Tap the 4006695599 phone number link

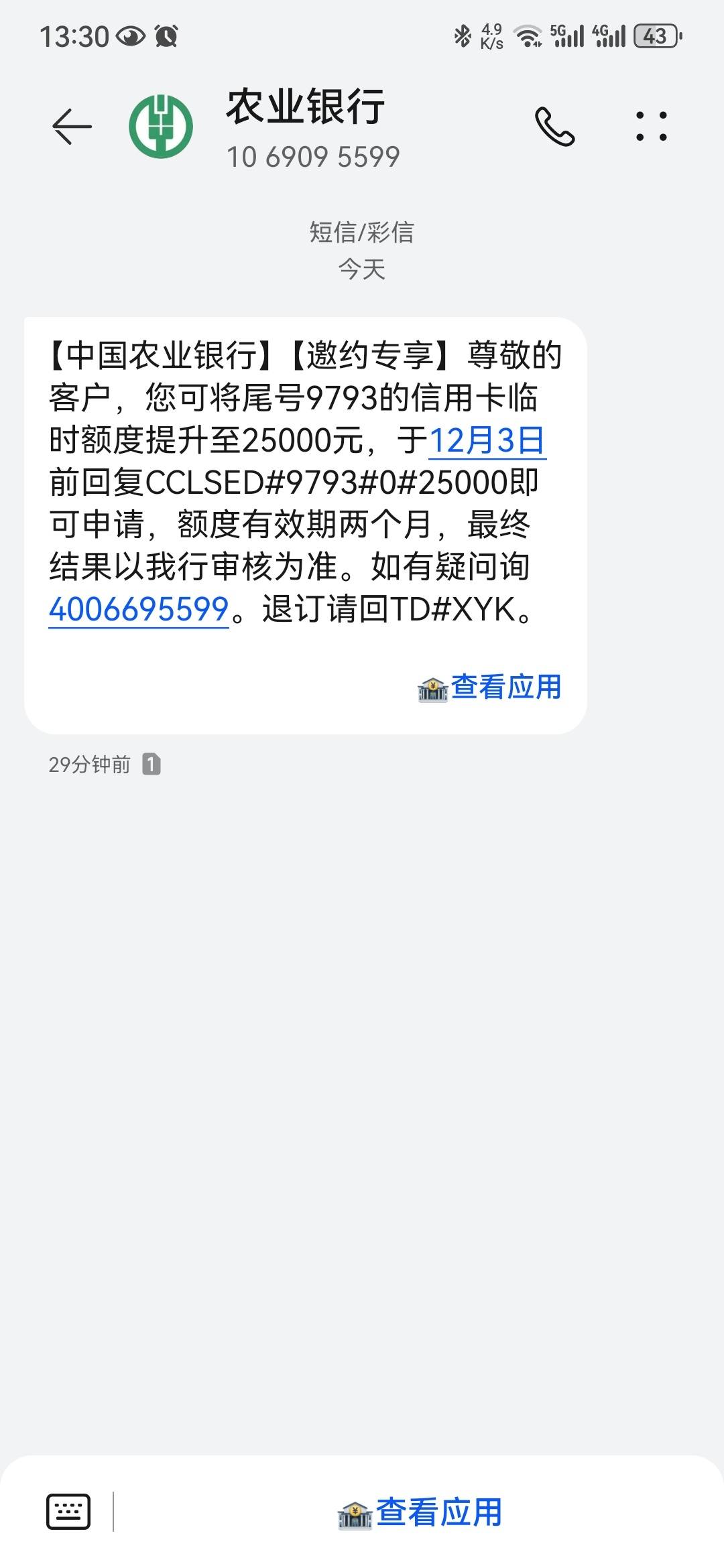pyautogui.click(x=139, y=609)
